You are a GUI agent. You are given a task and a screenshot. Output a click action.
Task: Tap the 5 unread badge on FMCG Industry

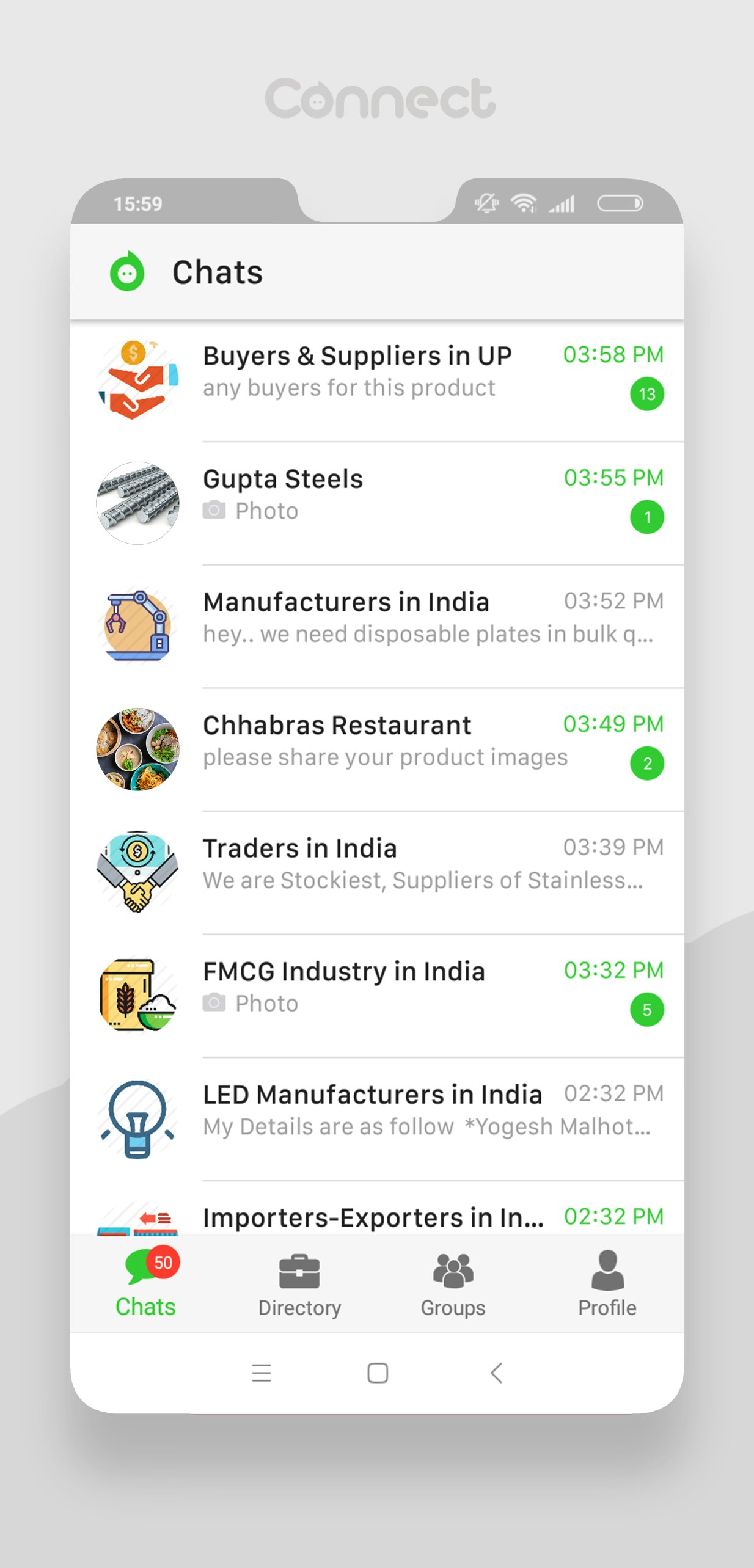(647, 1009)
